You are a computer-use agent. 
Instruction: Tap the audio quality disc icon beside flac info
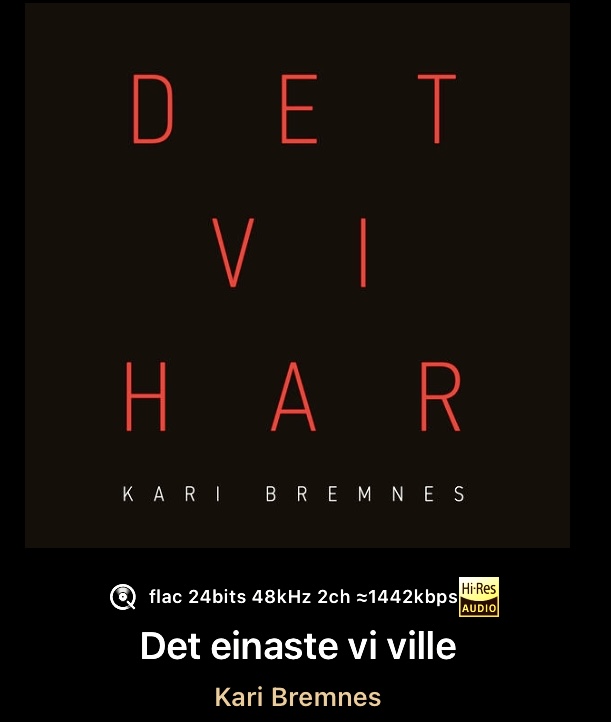pyautogui.click(x=122, y=597)
